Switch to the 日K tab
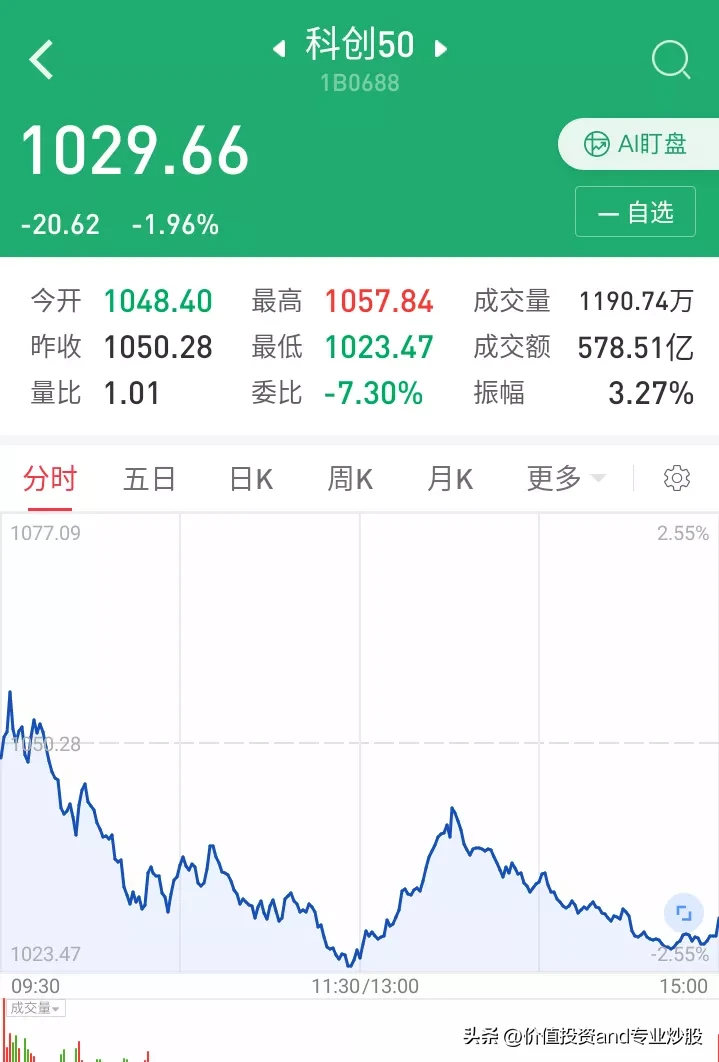 click(x=250, y=479)
